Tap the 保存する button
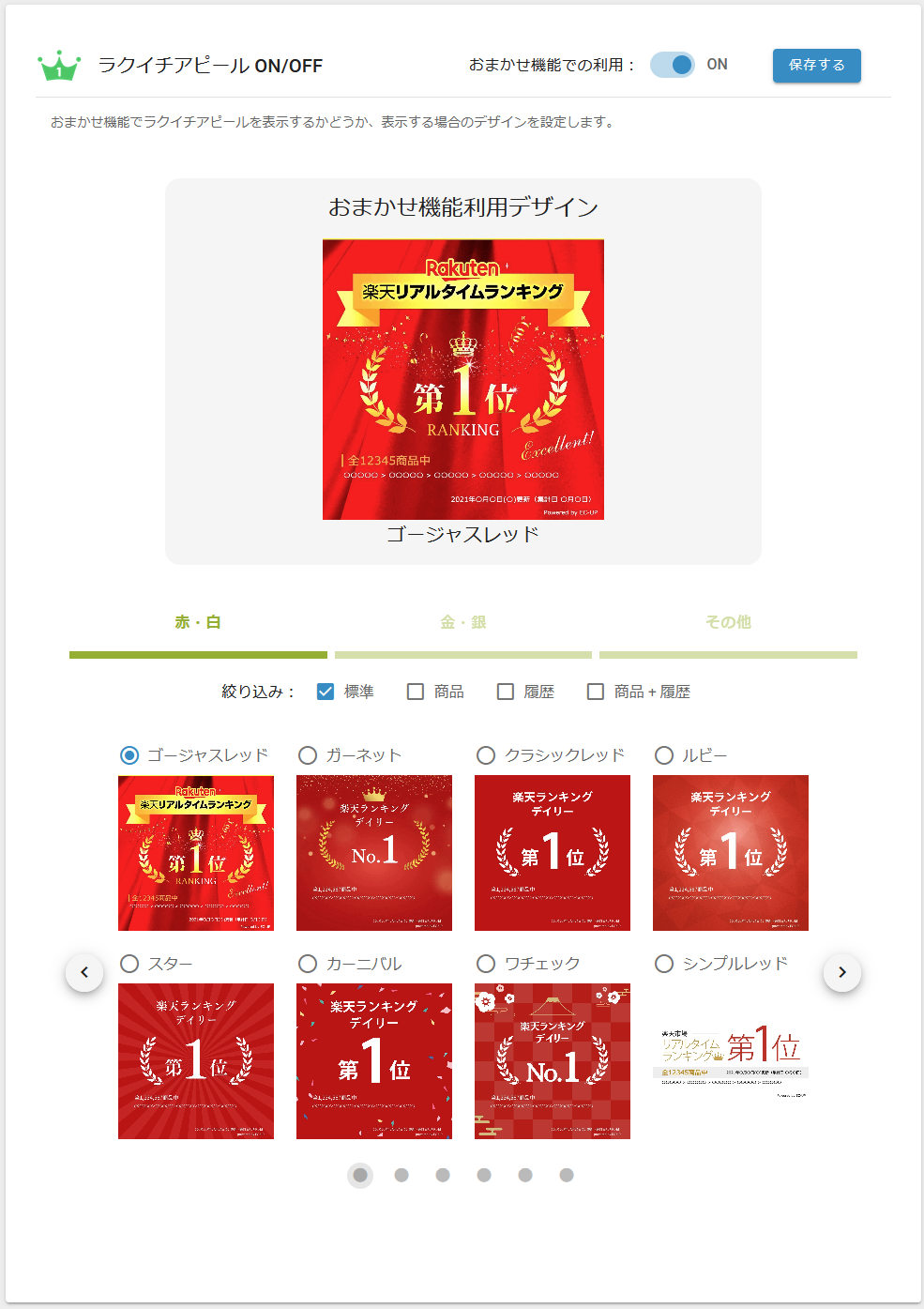Image resolution: width=924 pixels, height=1309 pixels. (816, 66)
